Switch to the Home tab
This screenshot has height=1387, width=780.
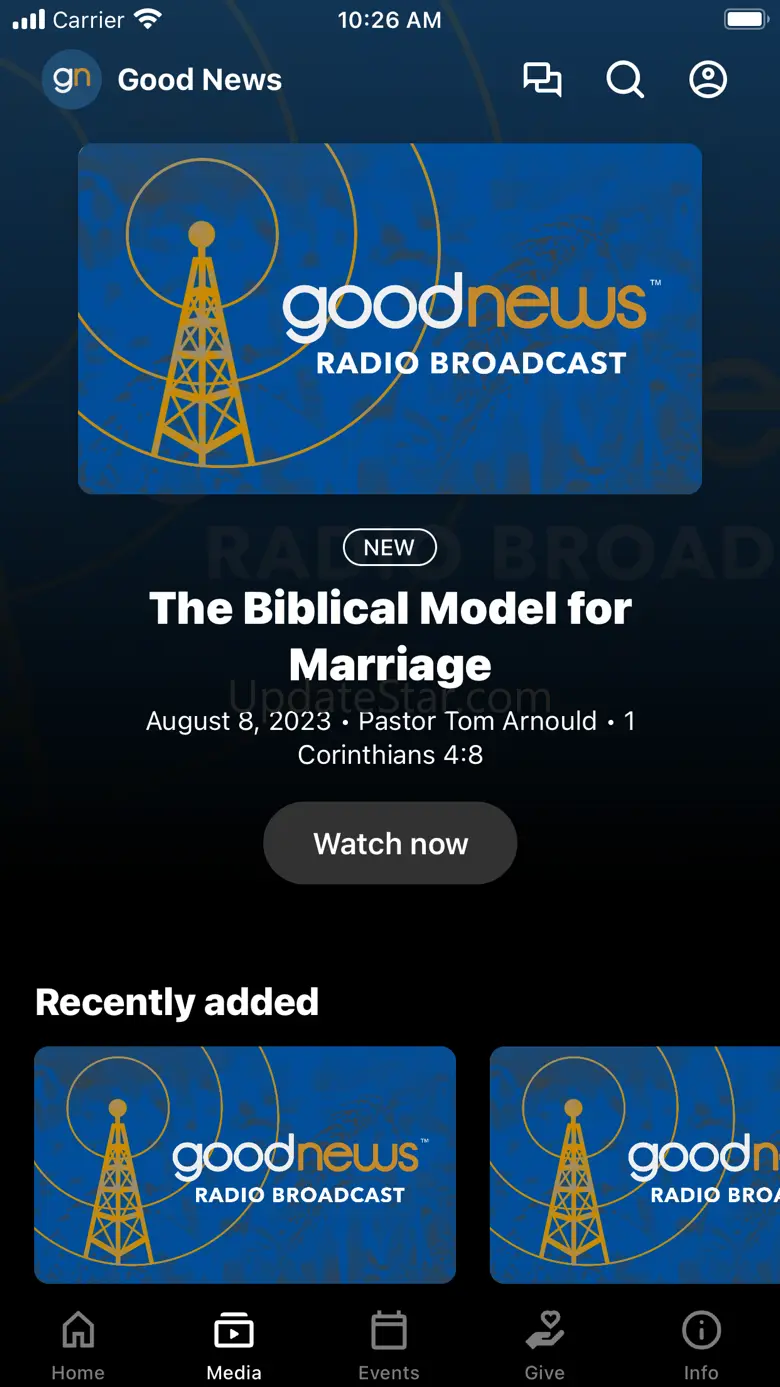[x=78, y=1345]
